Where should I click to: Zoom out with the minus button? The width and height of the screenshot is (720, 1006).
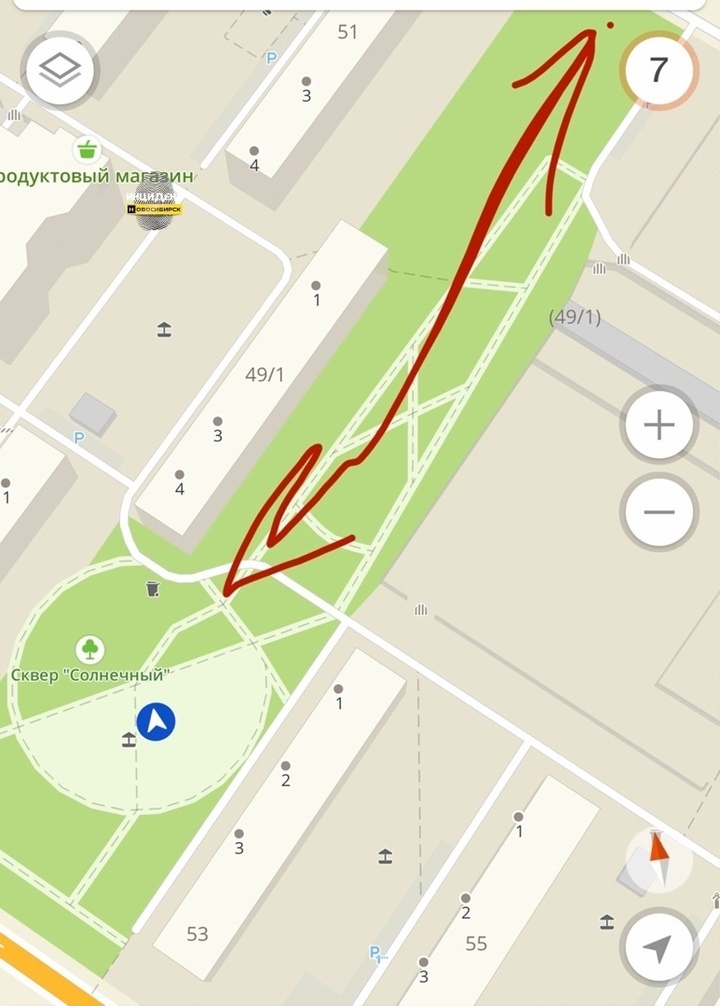(x=659, y=512)
